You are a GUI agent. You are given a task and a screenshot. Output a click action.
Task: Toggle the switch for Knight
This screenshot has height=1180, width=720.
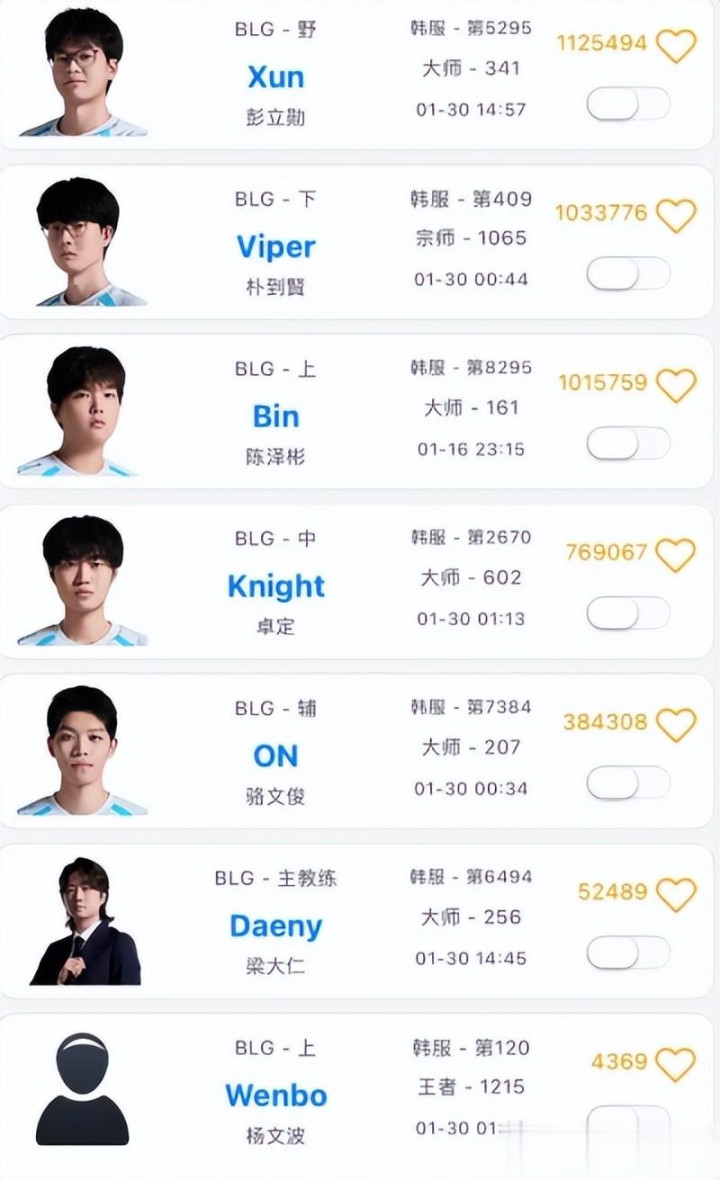(x=628, y=613)
